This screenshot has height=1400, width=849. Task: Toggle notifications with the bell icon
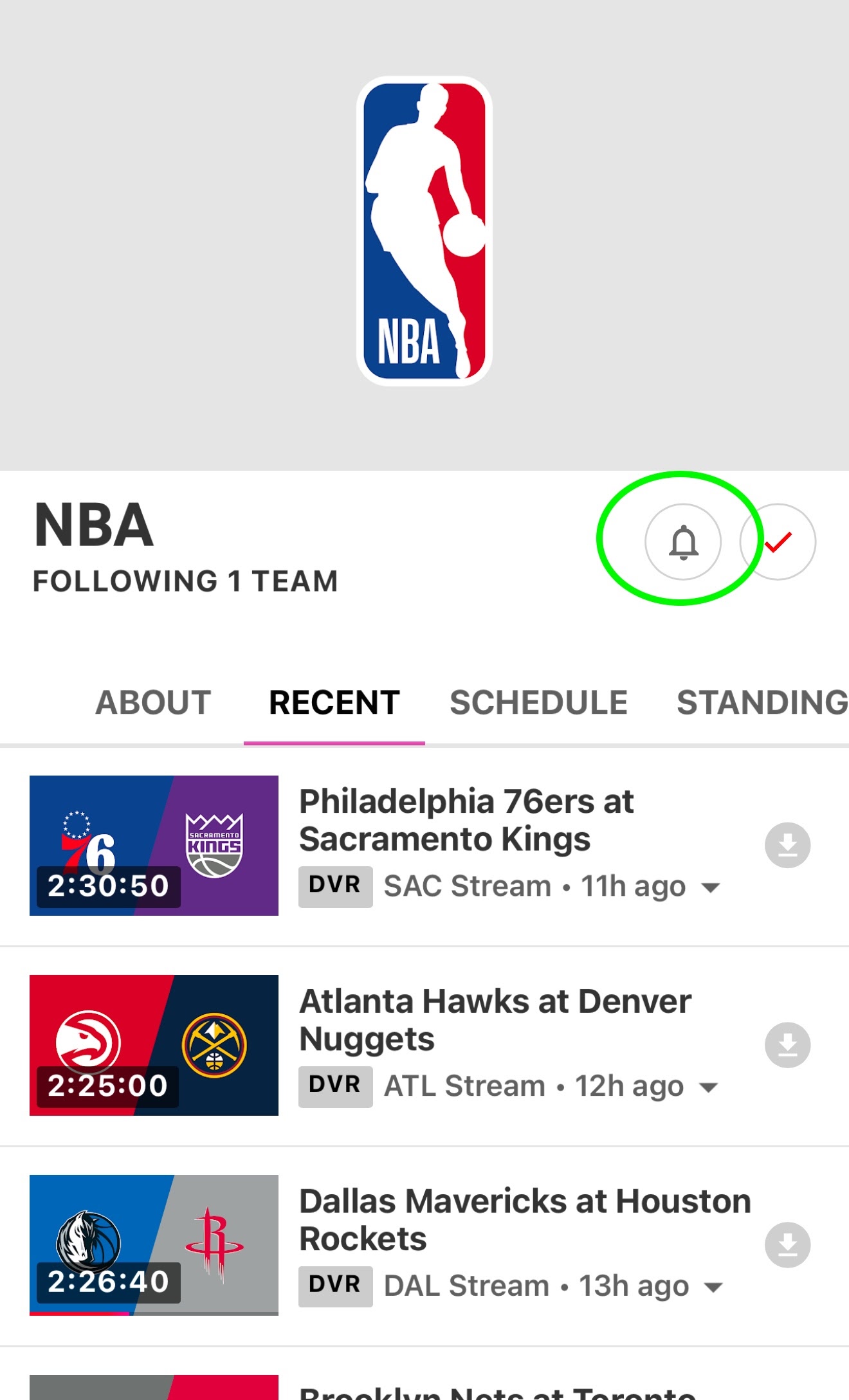click(x=683, y=542)
